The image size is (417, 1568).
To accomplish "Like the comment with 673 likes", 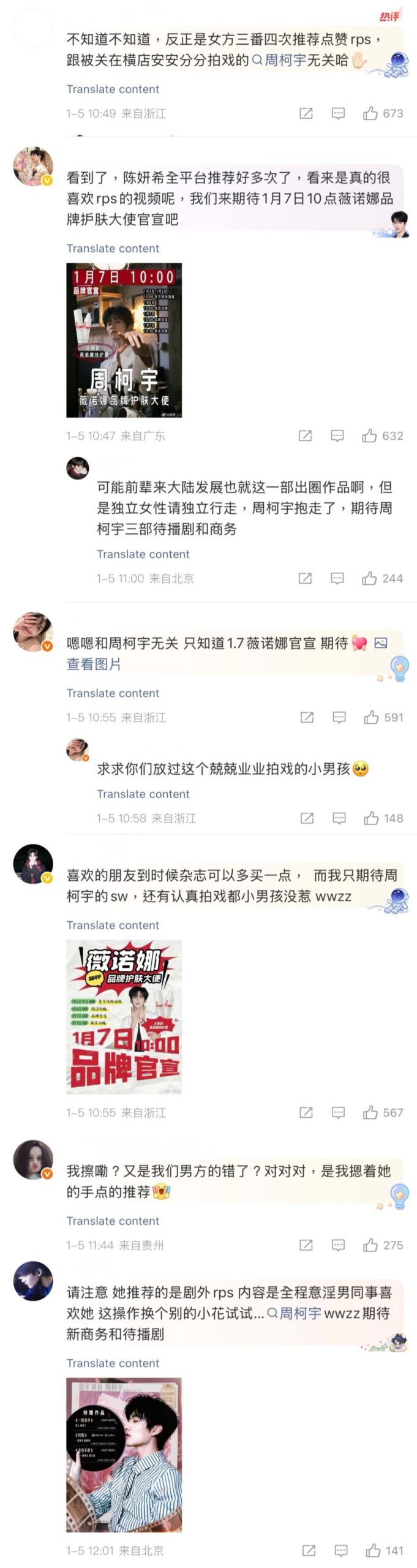I will [370, 113].
